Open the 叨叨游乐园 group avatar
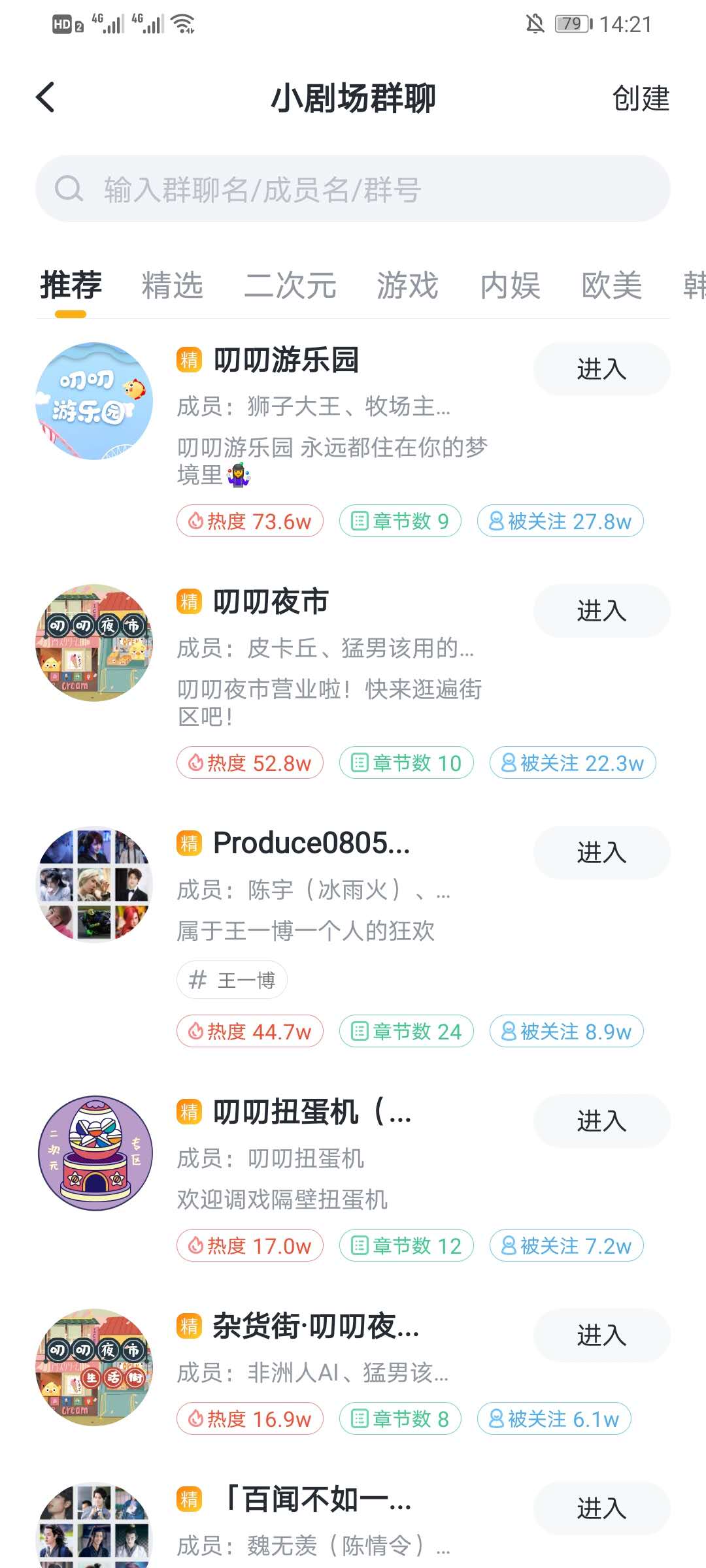This screenshot has height=1568, width=706. tap(94, 401)
